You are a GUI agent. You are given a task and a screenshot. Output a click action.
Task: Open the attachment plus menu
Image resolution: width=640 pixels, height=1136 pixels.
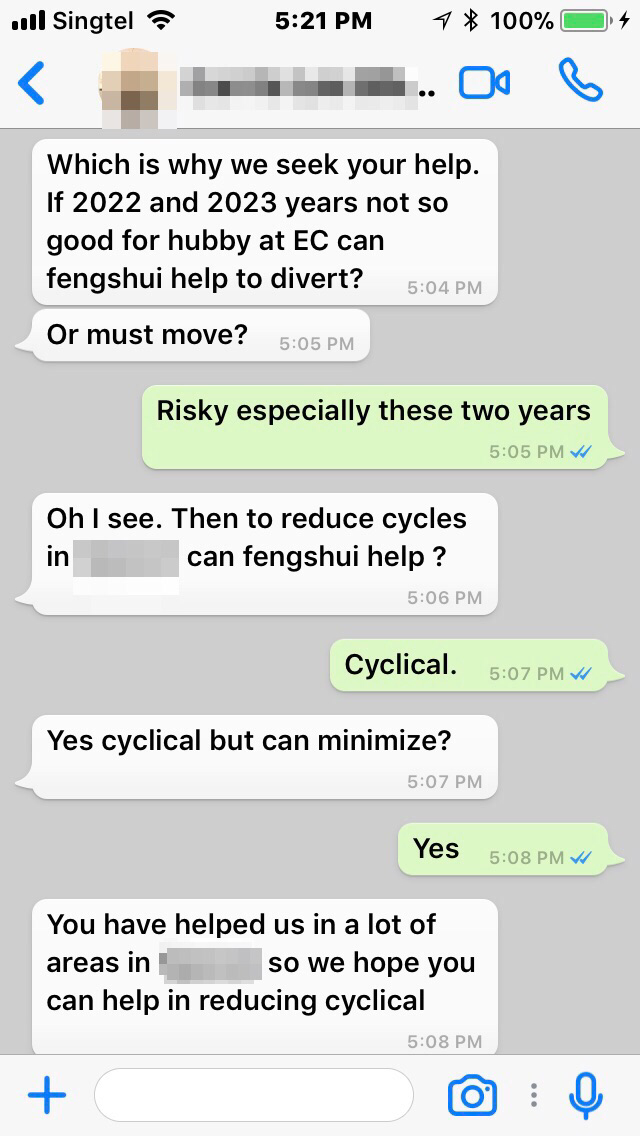(46, 1096)
